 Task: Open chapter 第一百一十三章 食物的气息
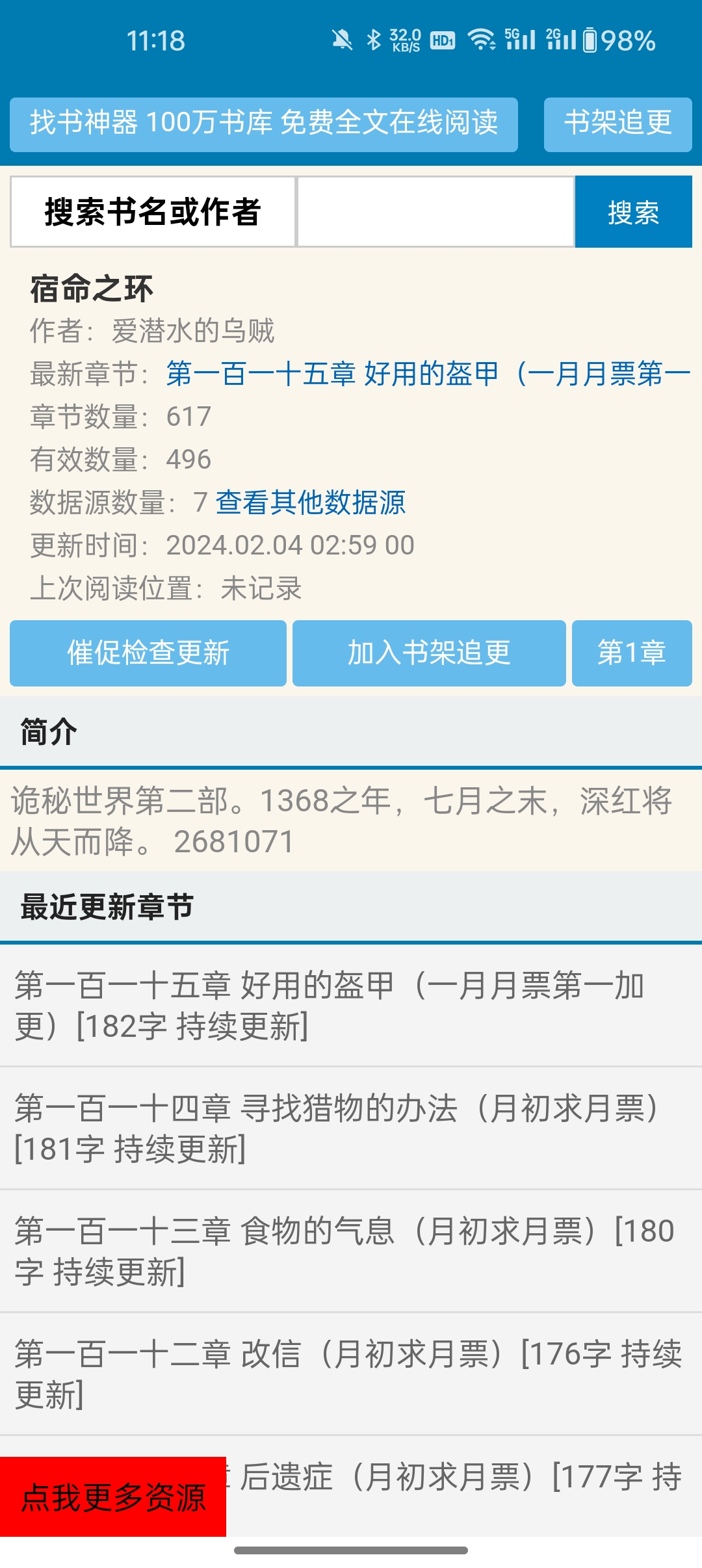pos(351,1251)
